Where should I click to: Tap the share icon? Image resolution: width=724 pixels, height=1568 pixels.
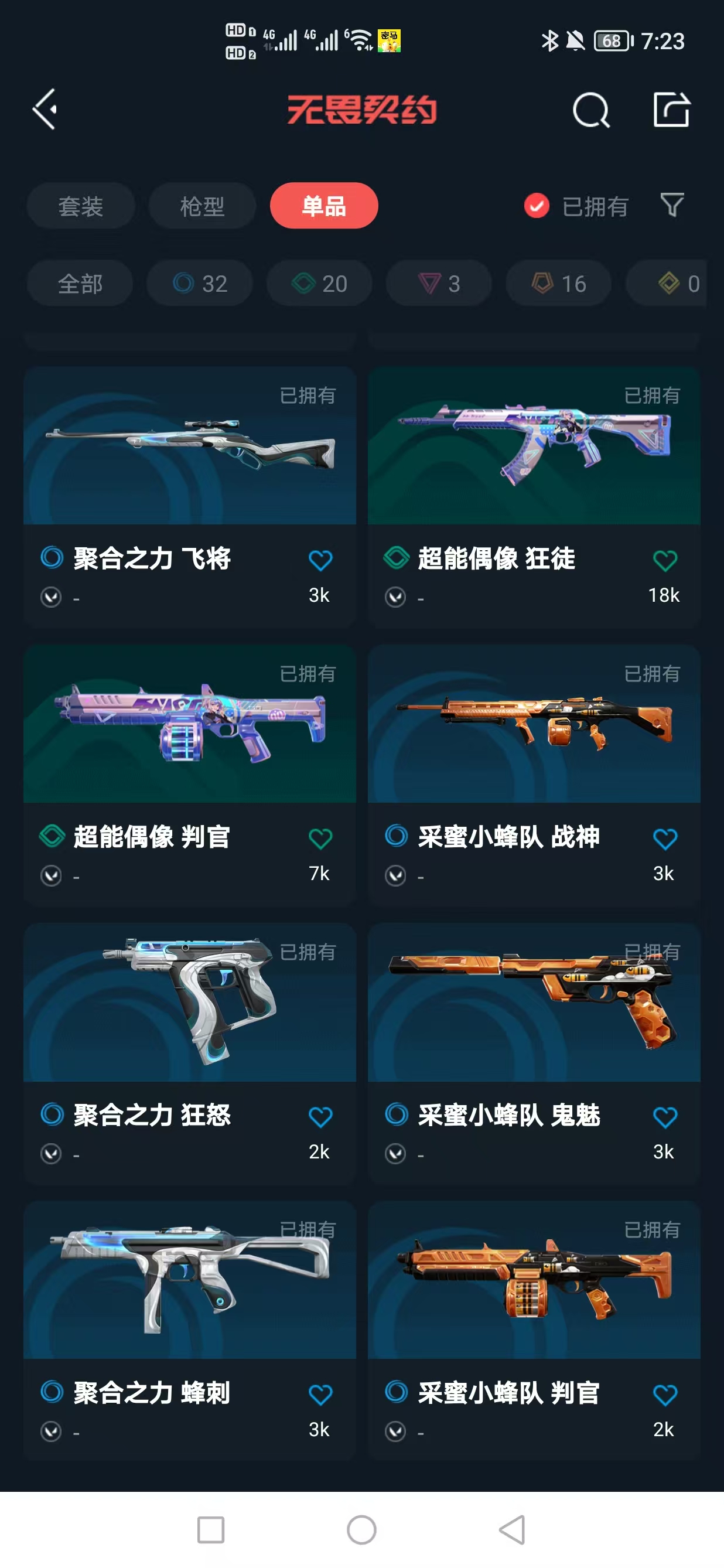[x=671, y=110]
